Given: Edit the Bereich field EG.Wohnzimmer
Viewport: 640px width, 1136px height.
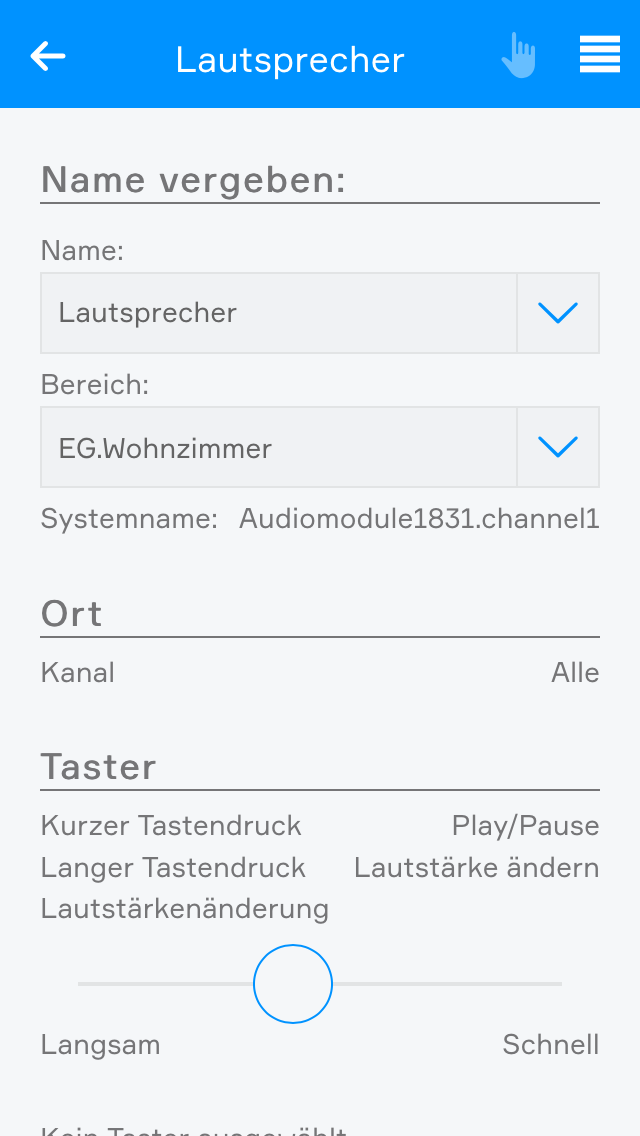Looking at the screenshot, I should [x=278, y=447].
